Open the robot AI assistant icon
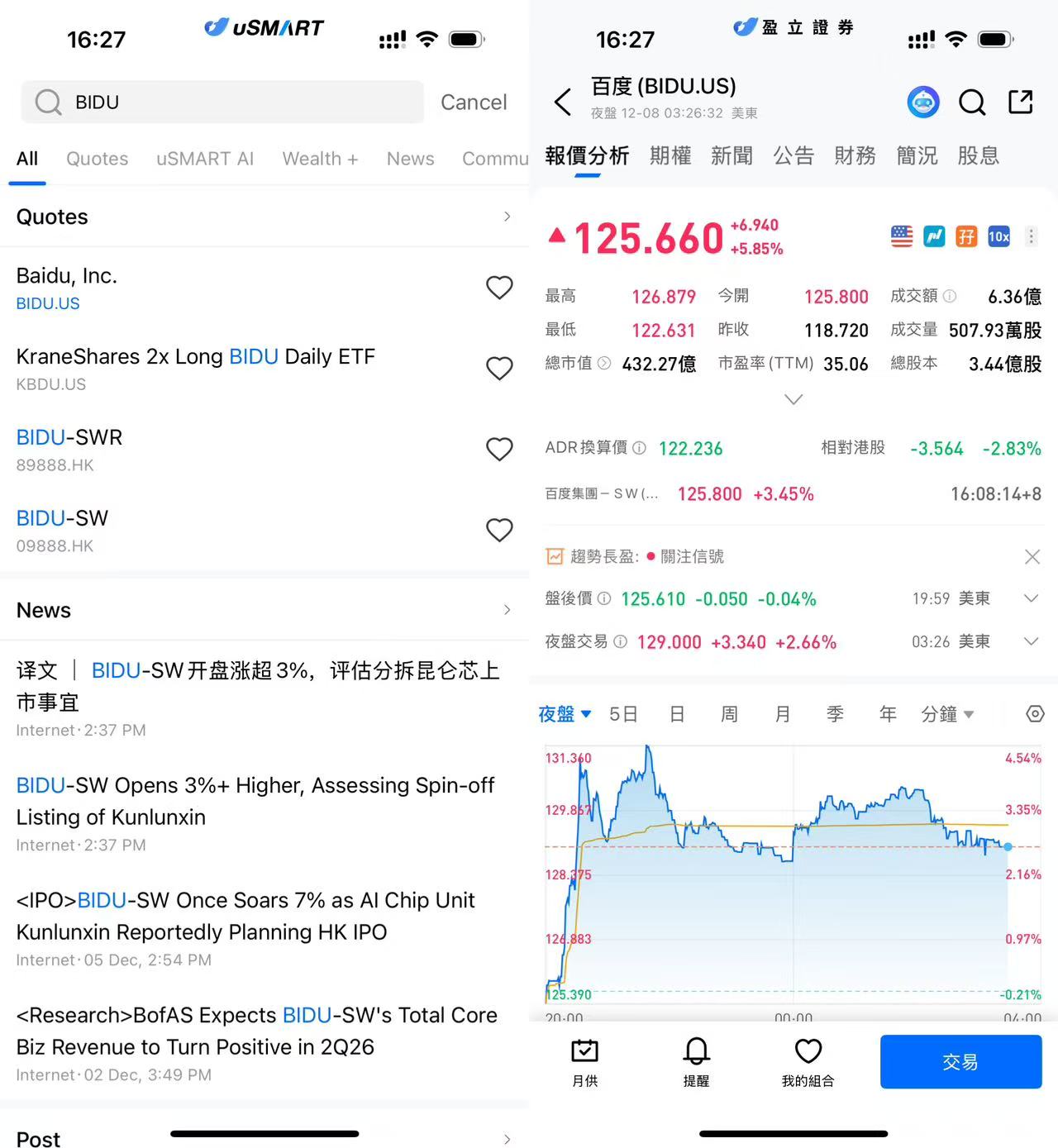The image size is (1058, 1148). click(x=923, y=102)
